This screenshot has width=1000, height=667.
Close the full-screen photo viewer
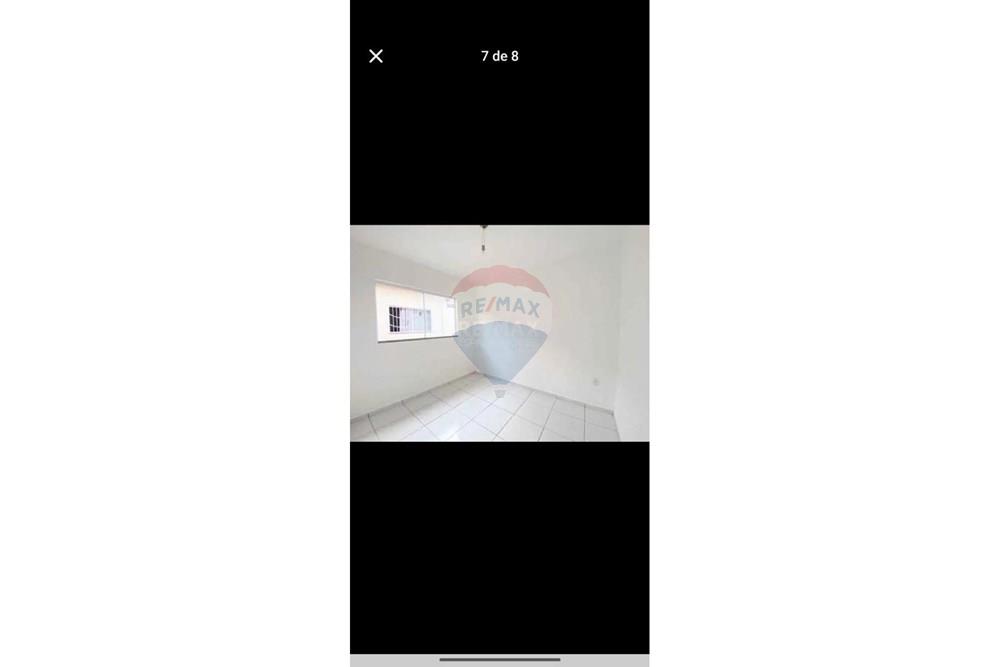(x=376, y=56)
